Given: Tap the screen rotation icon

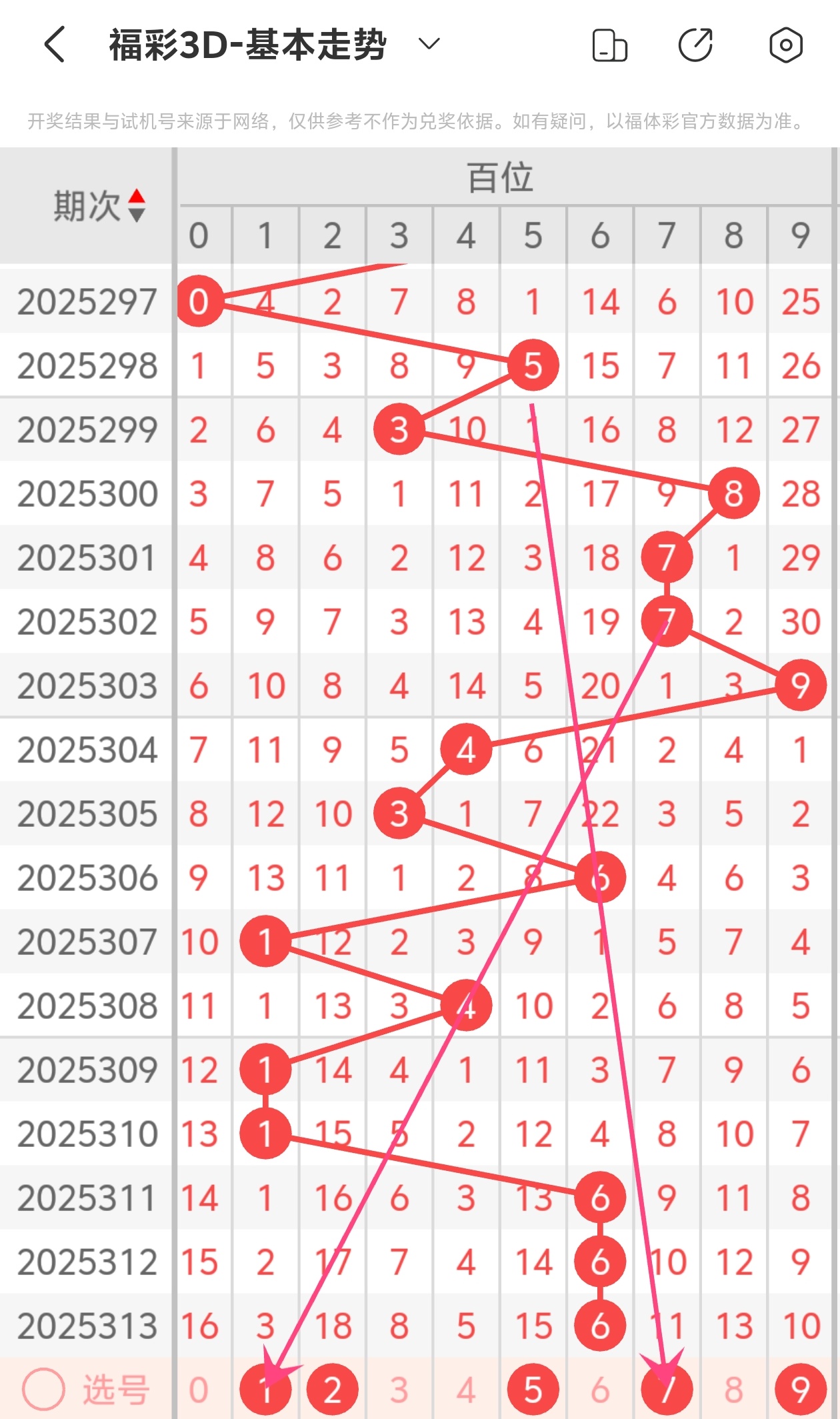Looking at the screenshot, I should pos(610,45).
